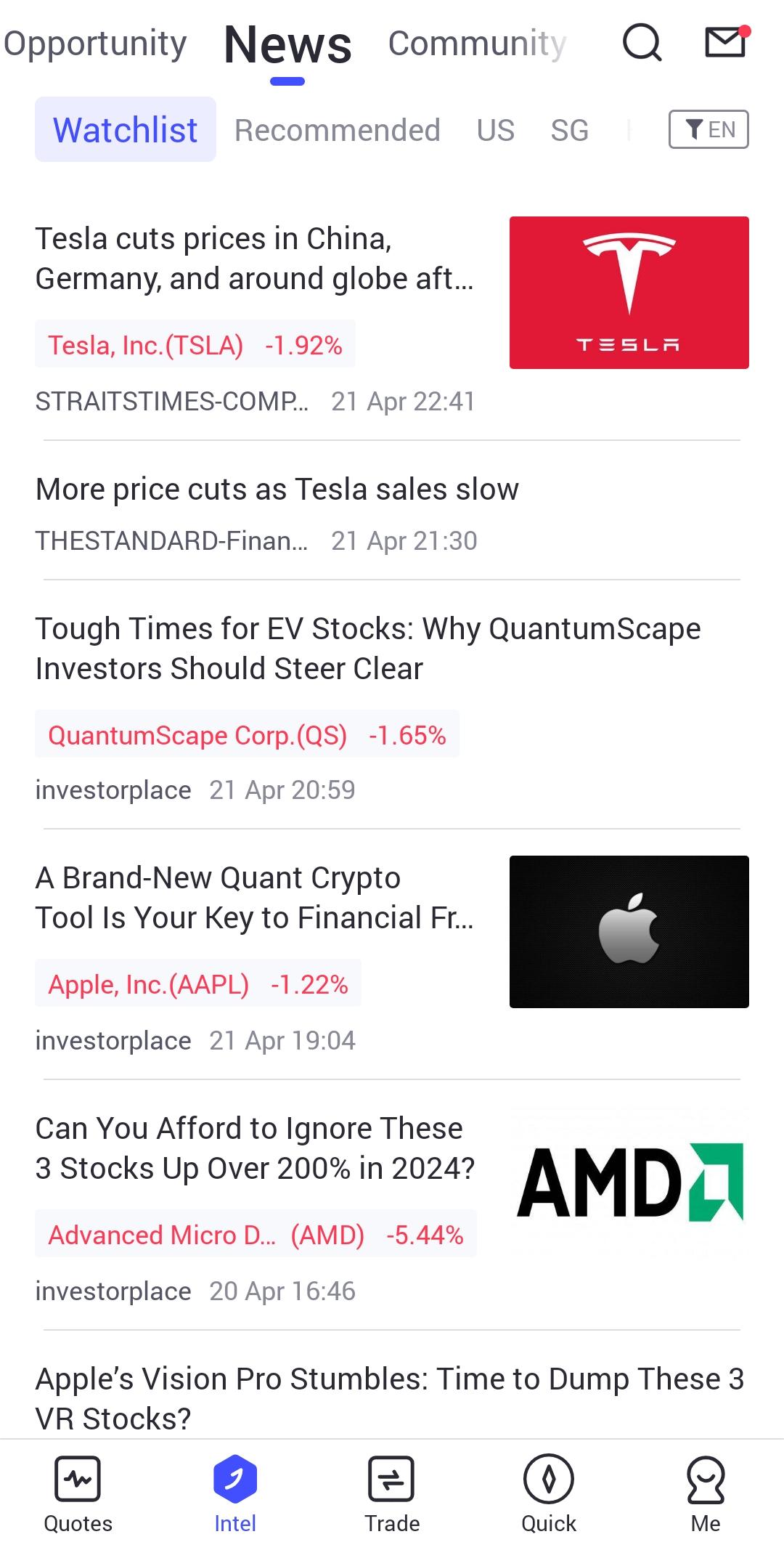Select the SG news category
784x1566 pixels.
[569, 130]
